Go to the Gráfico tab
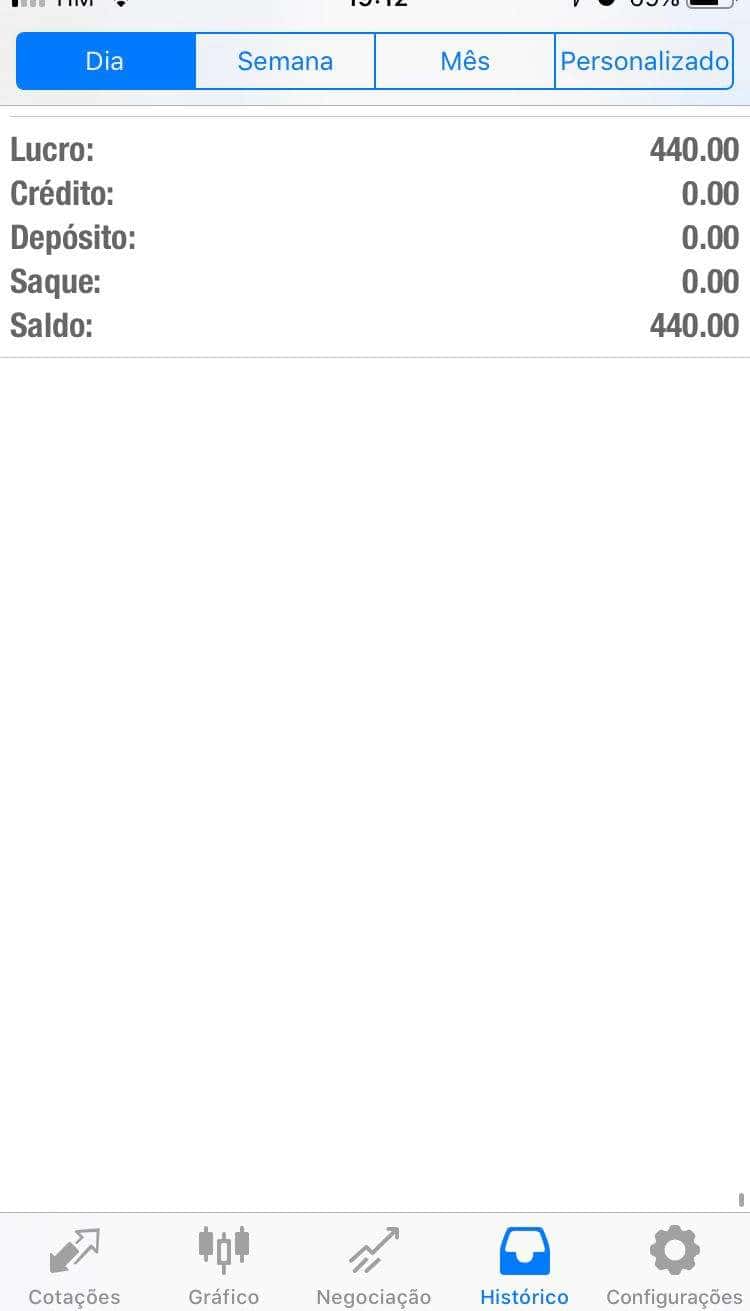The width and height of the screenshot is (750, 1311). [x=224, y=1264]
